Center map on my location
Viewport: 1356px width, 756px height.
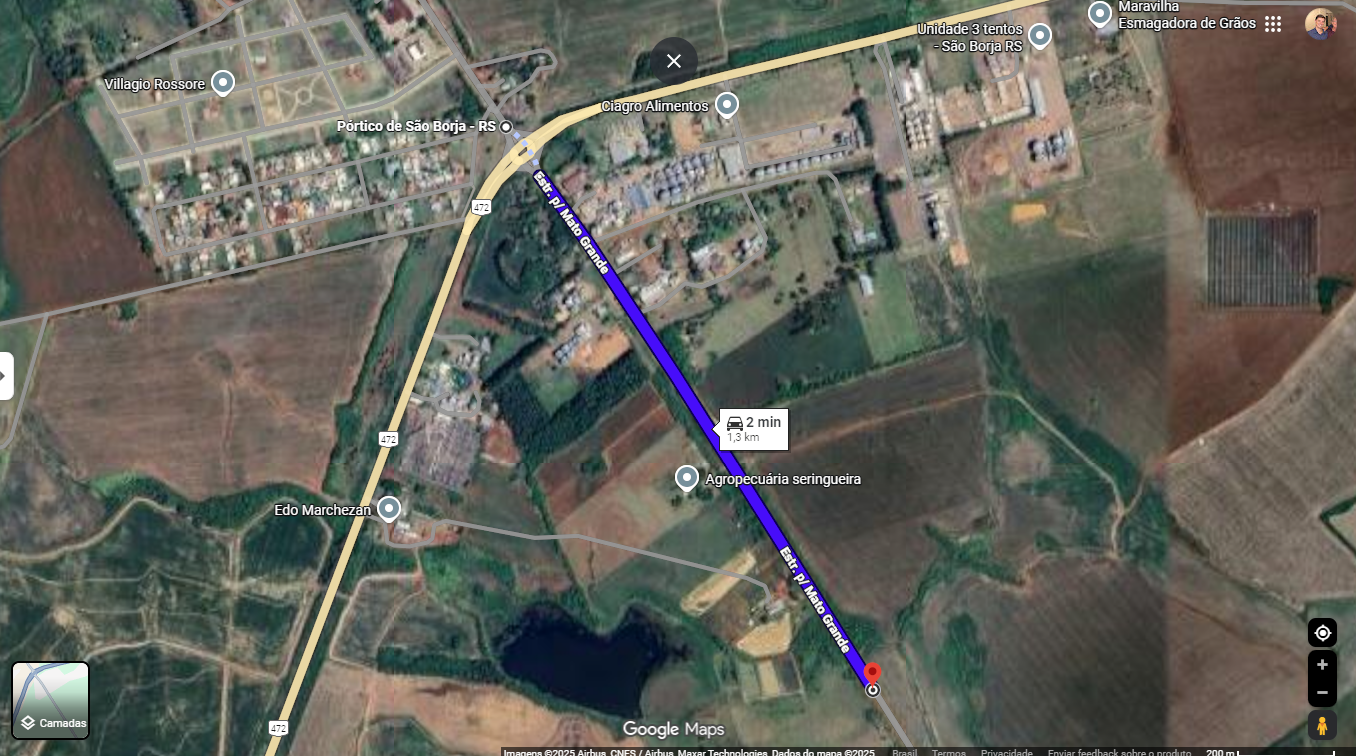(x=1322, y=633)
